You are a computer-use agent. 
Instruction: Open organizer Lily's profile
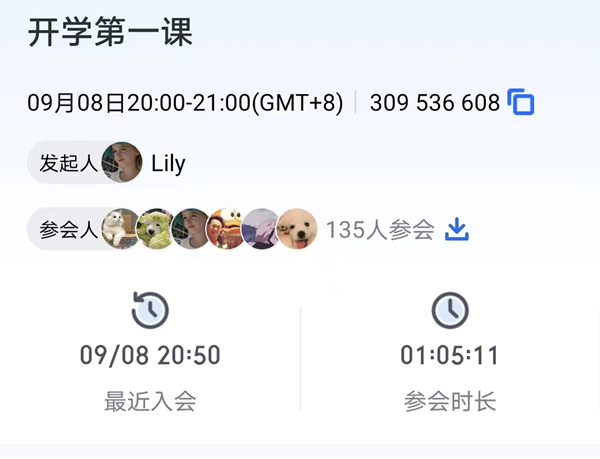point(123,163)
